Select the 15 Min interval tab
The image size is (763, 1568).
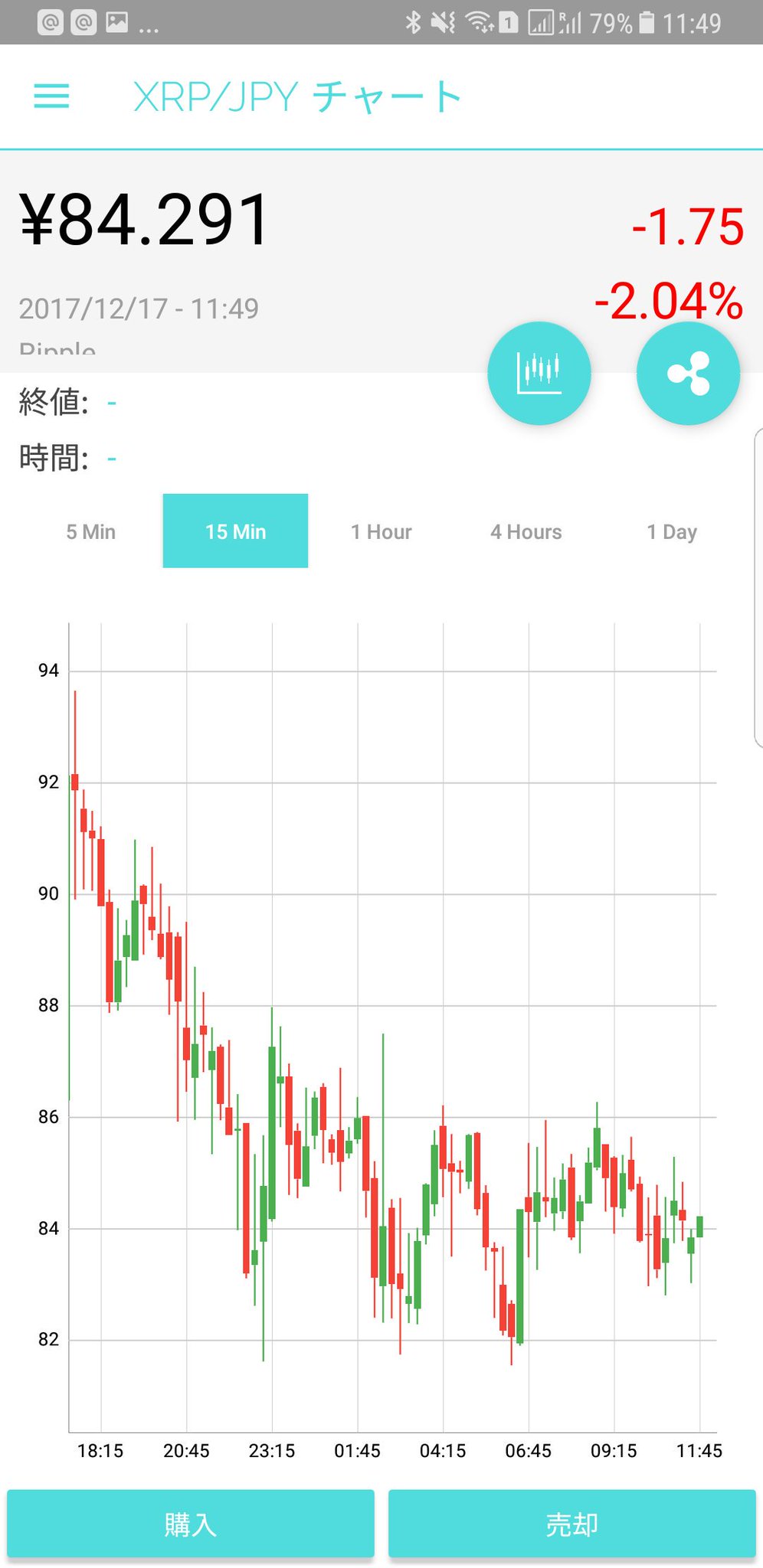pyautogui.click(x=235, y=531)
